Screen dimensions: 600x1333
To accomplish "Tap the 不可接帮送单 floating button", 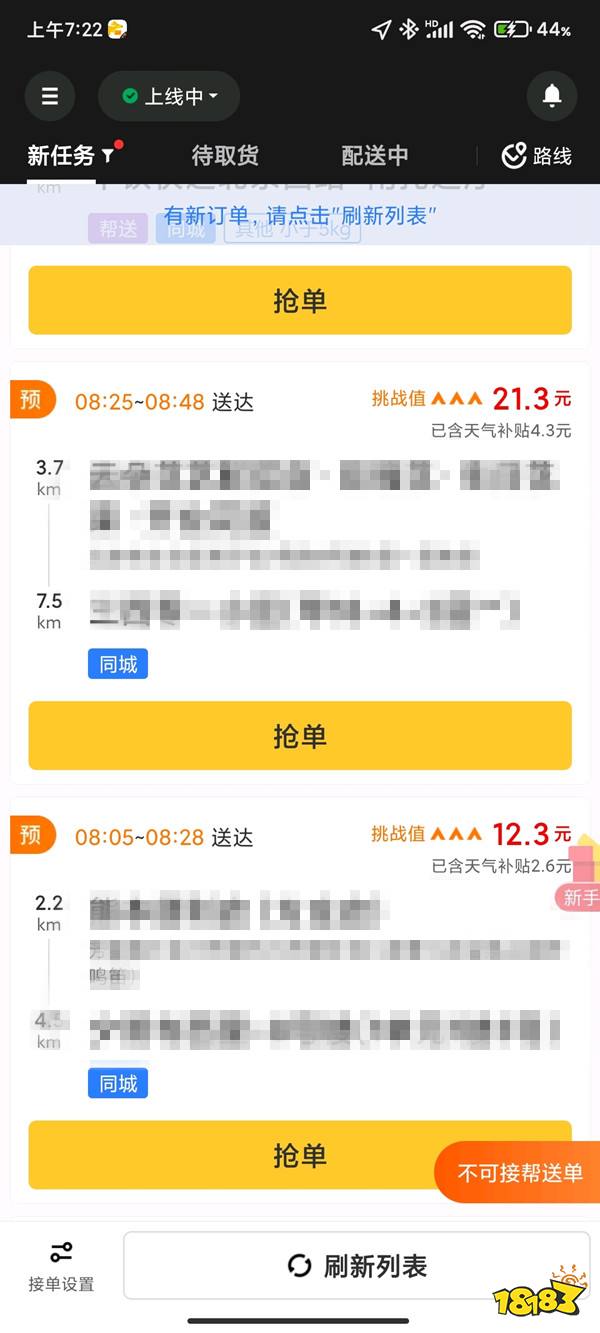I will click(x=519, y=1172).
